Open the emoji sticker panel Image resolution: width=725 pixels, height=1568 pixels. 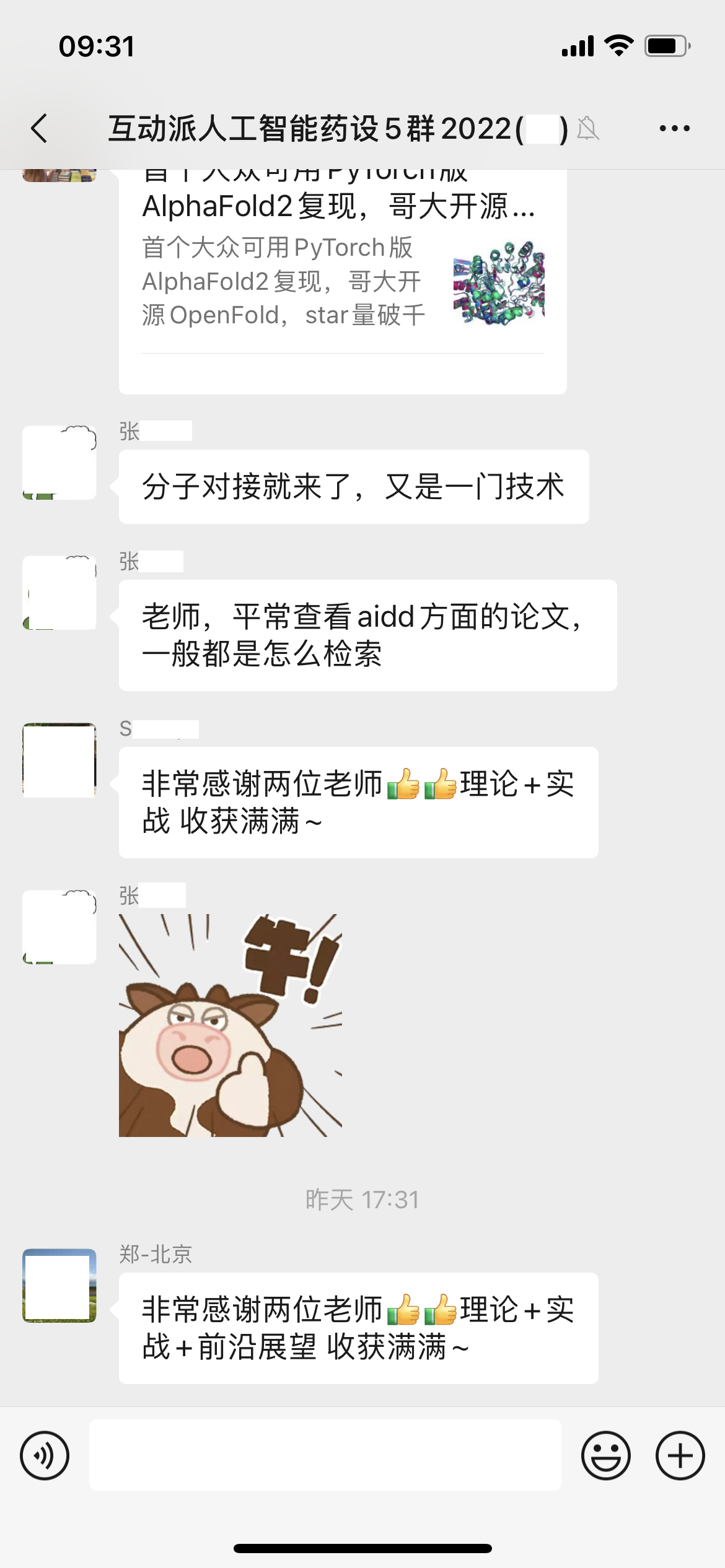[605, 1455]
